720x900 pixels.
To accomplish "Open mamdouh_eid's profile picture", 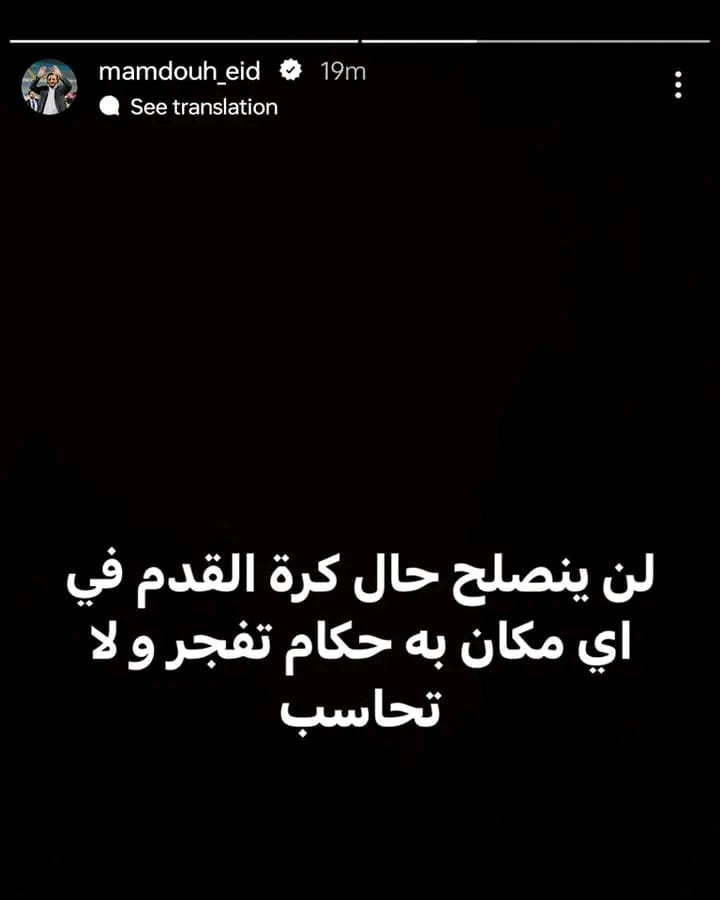I will click(49, 87).
